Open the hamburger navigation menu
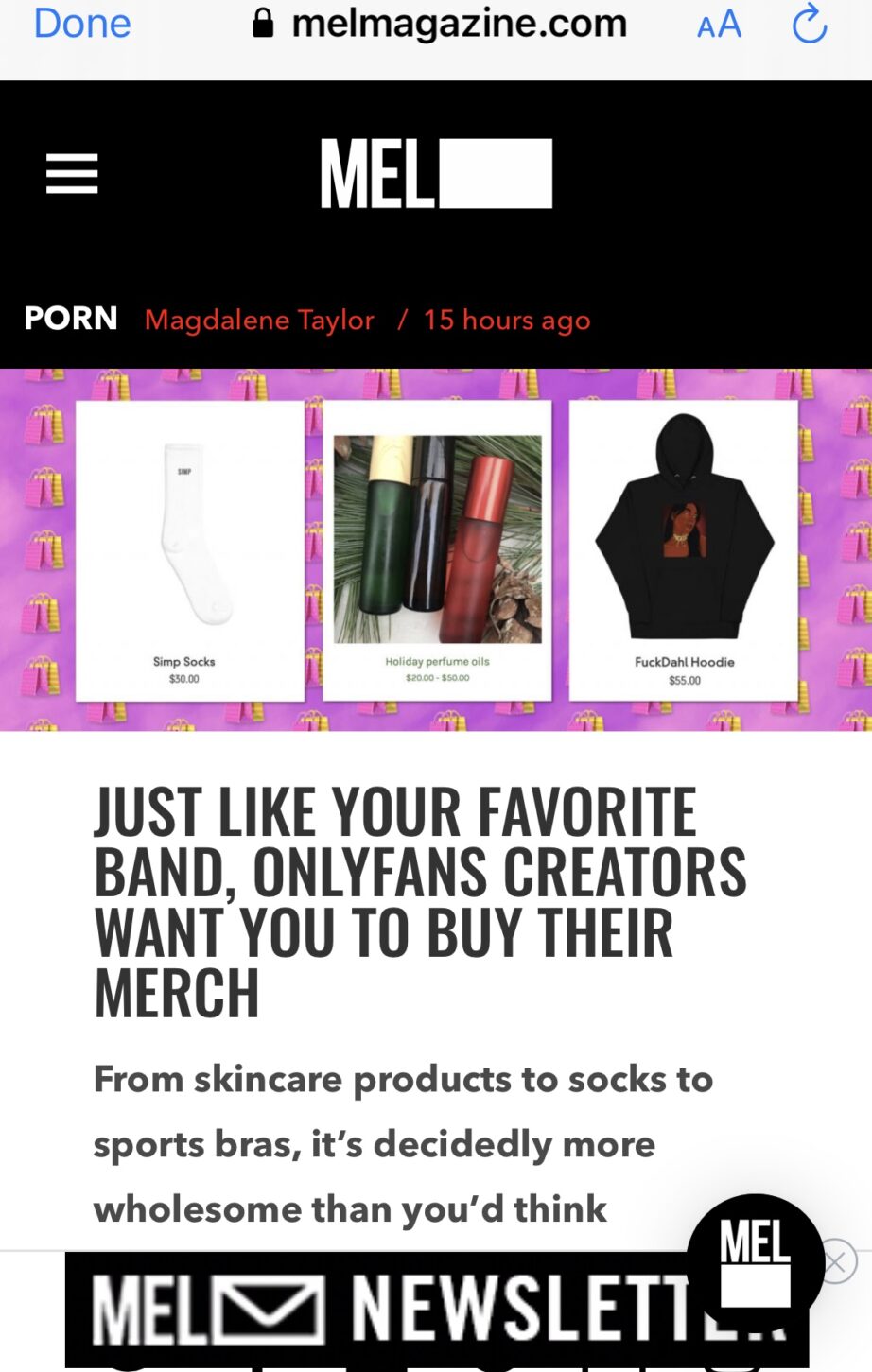872x1372 pixels. (x=72, y=174)
